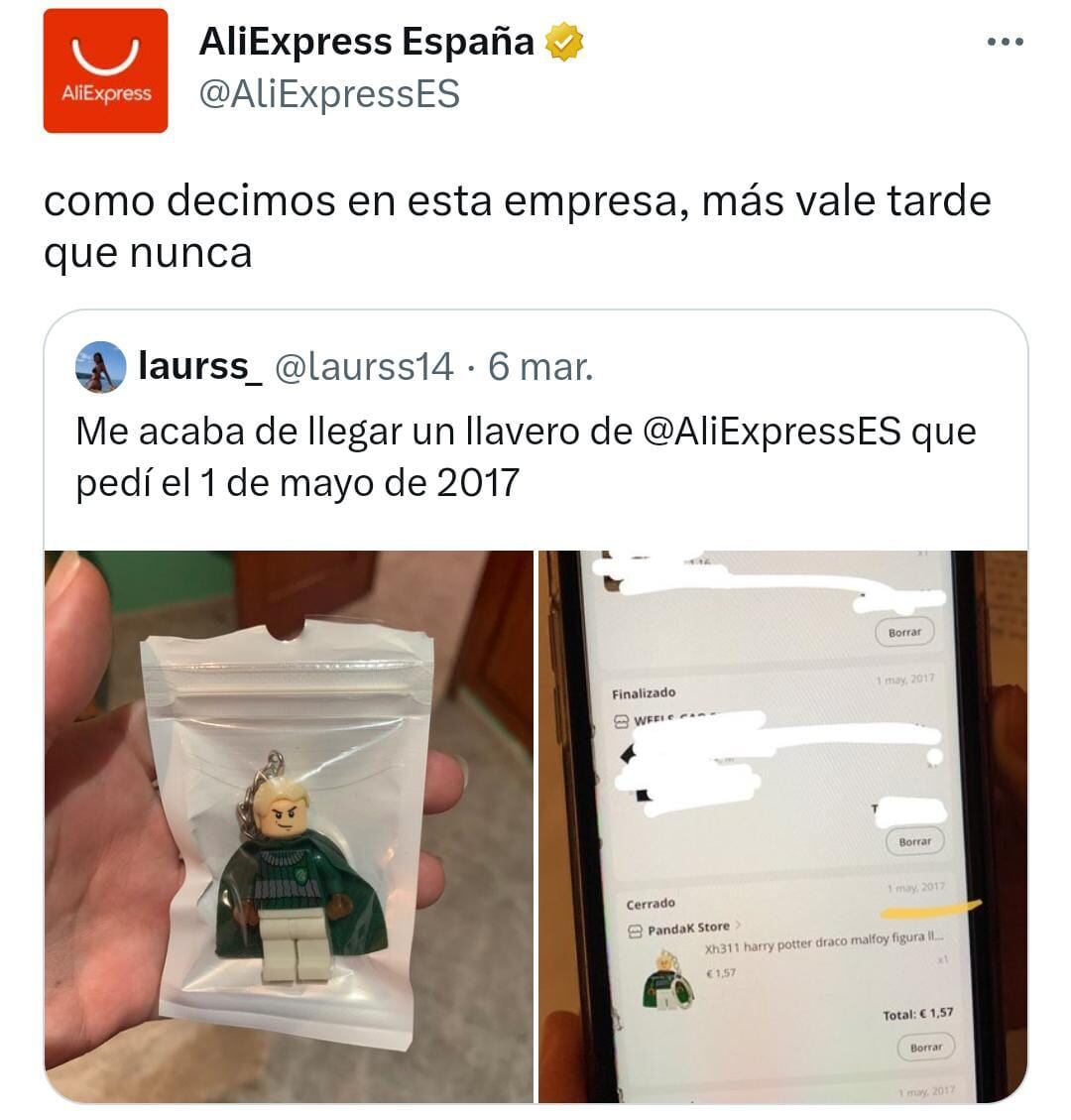Visit the @AliExpressES handle under the name
This screenshot has width=1071, height=1120.
click(x=329, y=94)
